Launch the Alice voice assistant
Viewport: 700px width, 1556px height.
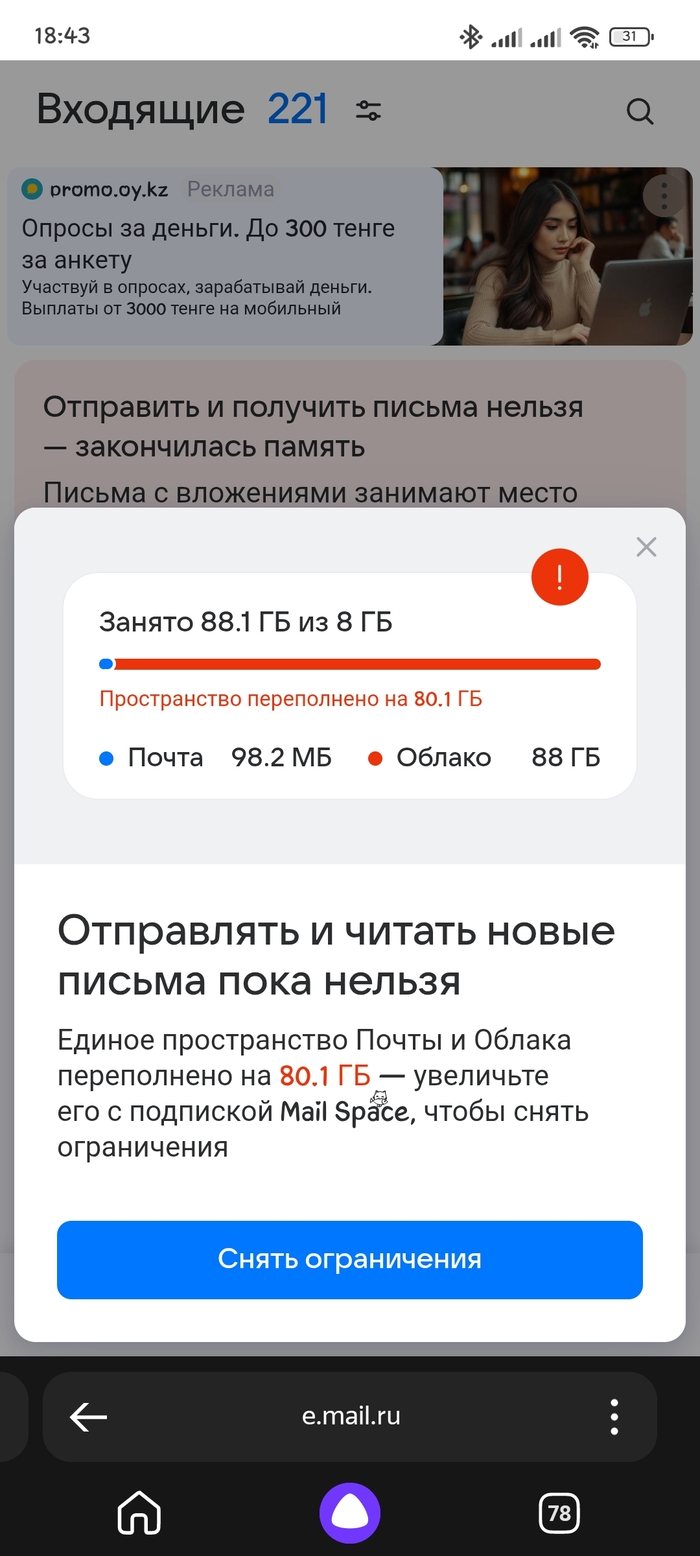pos(349,1512)
